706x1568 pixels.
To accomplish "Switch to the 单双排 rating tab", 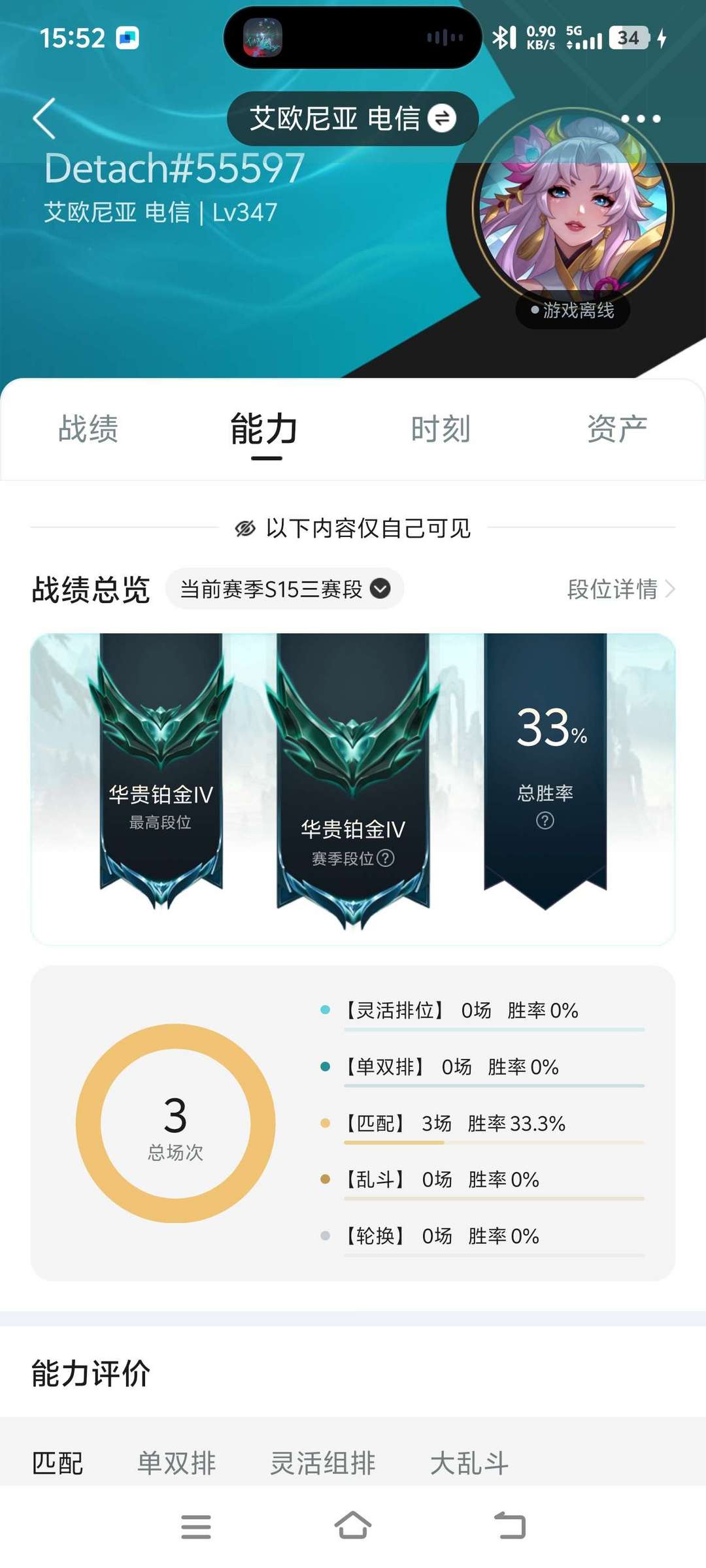I will [176, 1463].
